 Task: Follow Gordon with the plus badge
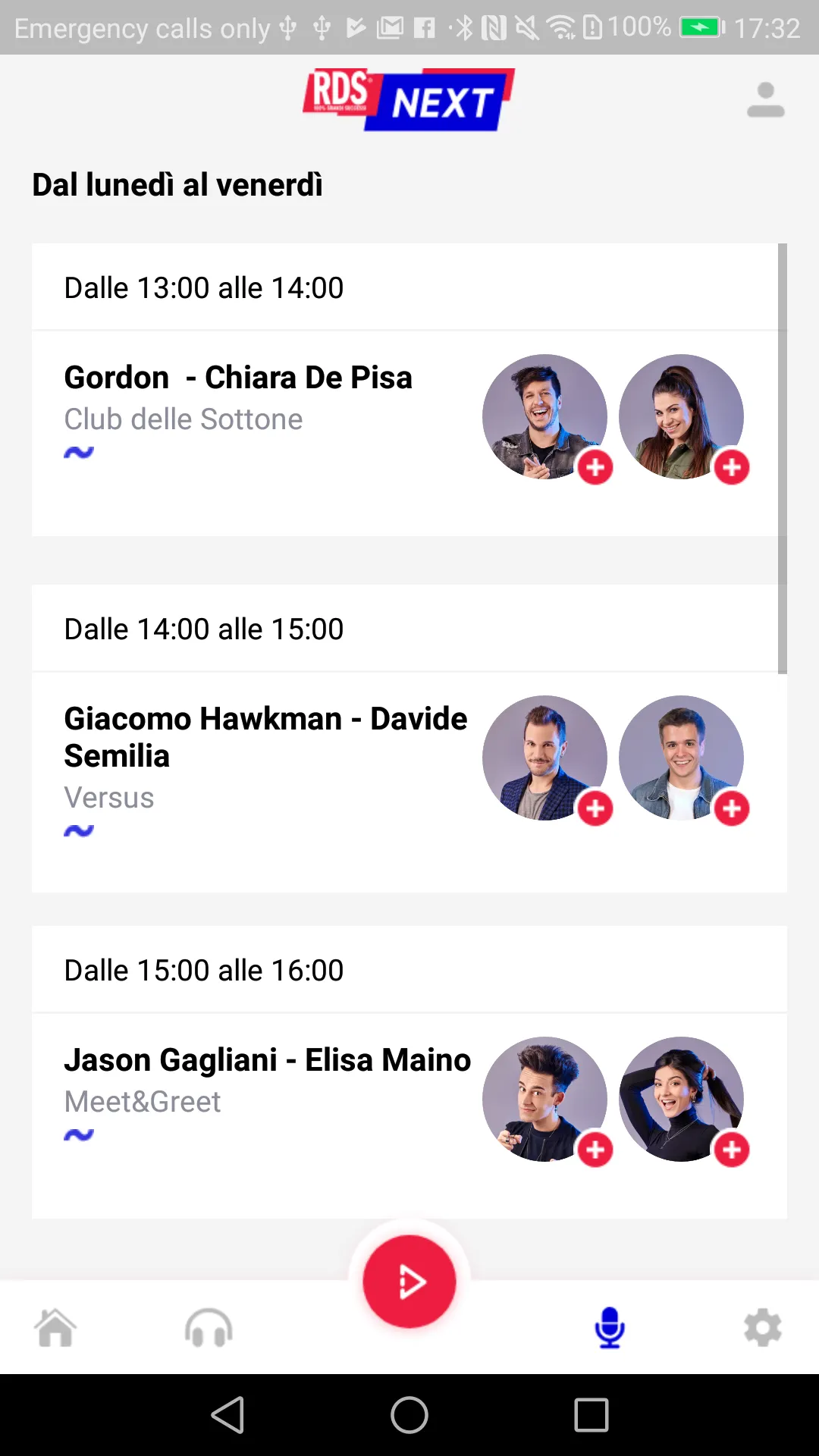pos(595,467)
